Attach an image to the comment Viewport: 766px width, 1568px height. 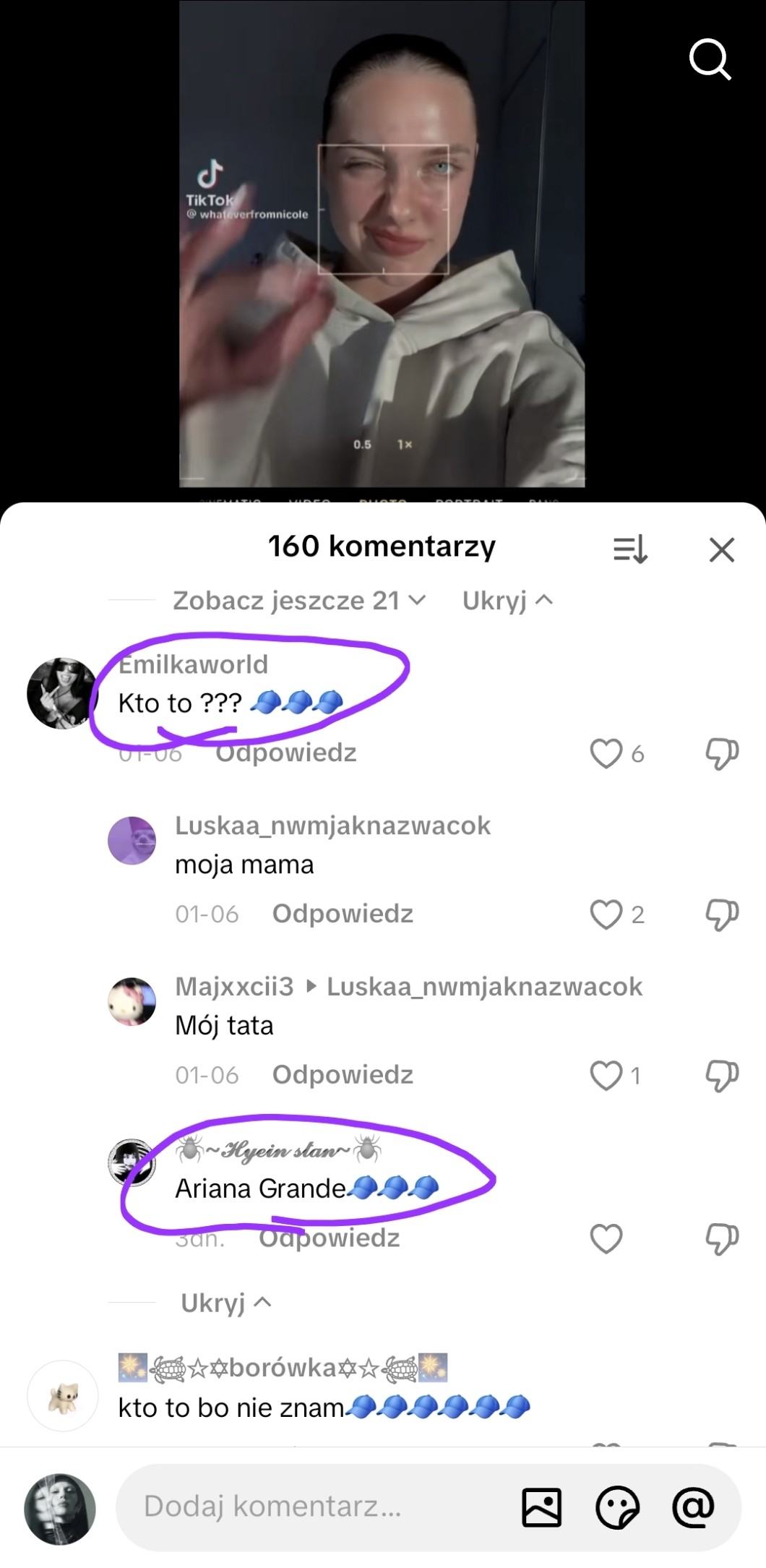[x=541, y=1507]
